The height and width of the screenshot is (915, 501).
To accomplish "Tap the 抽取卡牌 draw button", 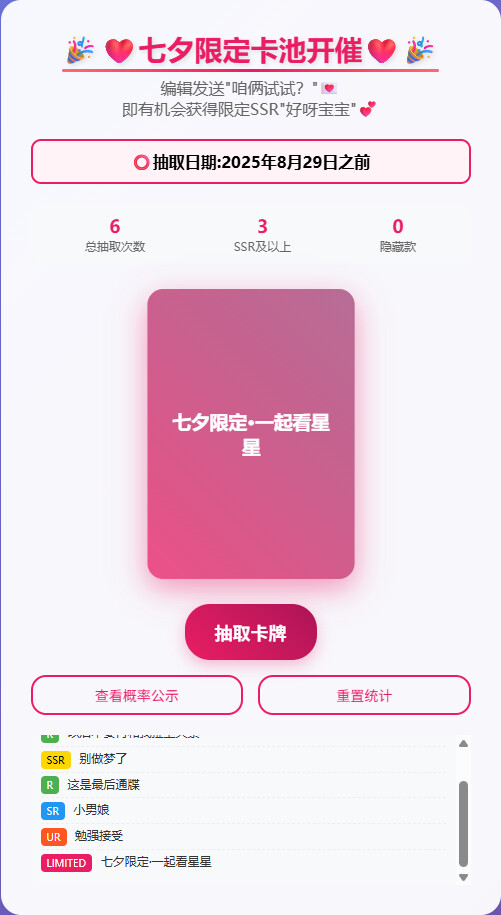I will click(x=251, y=632).
